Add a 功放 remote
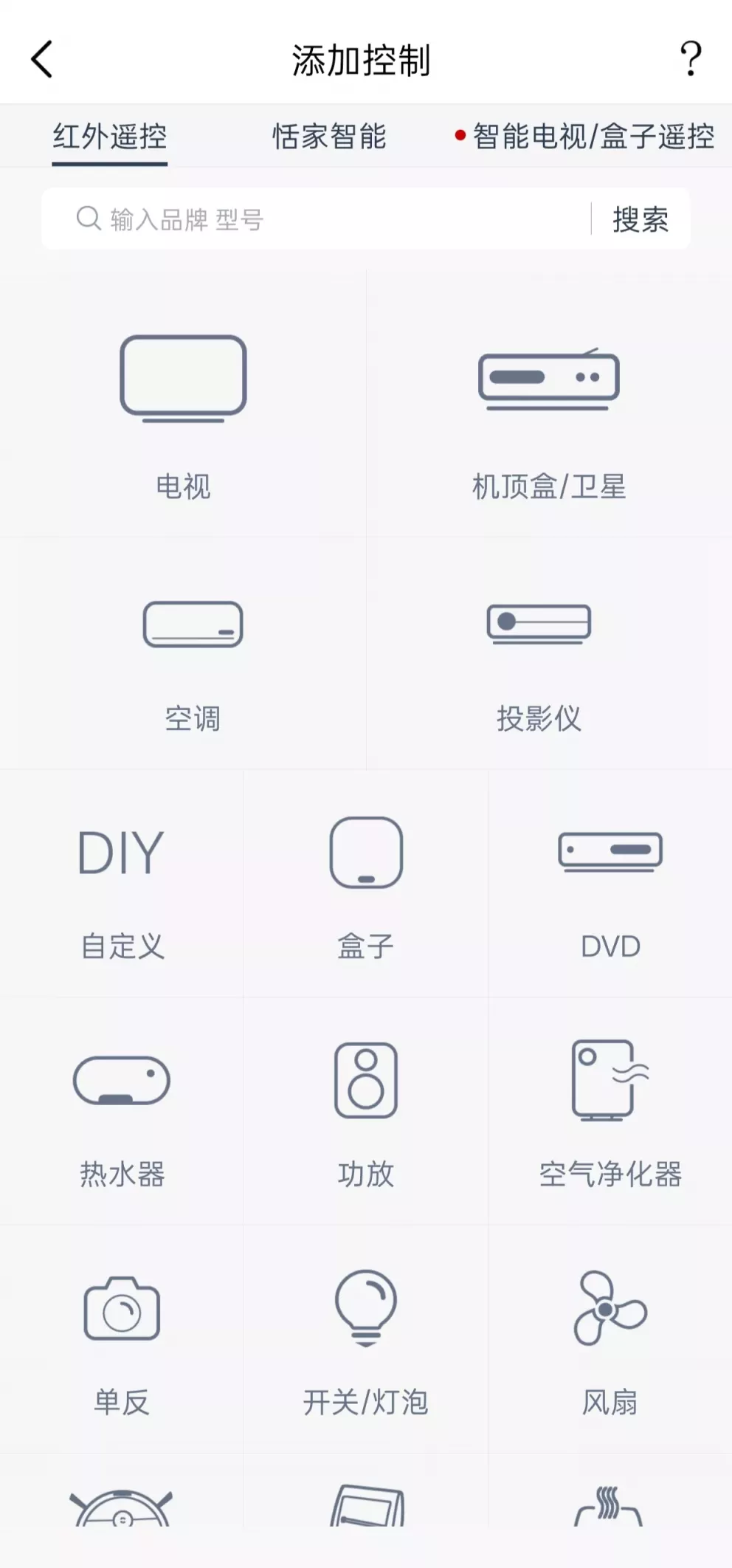 (x=366, y=1112)
